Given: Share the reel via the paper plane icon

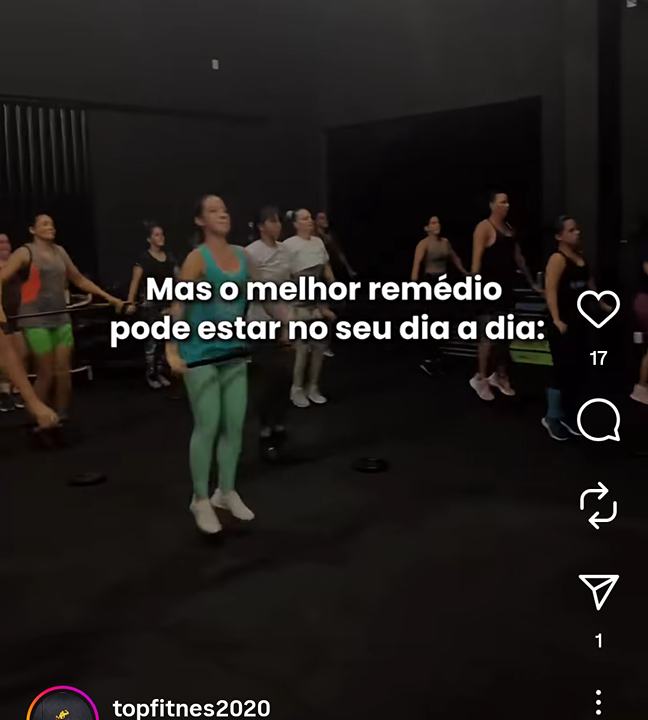Looking at the screenshot, I should [598, 592].
